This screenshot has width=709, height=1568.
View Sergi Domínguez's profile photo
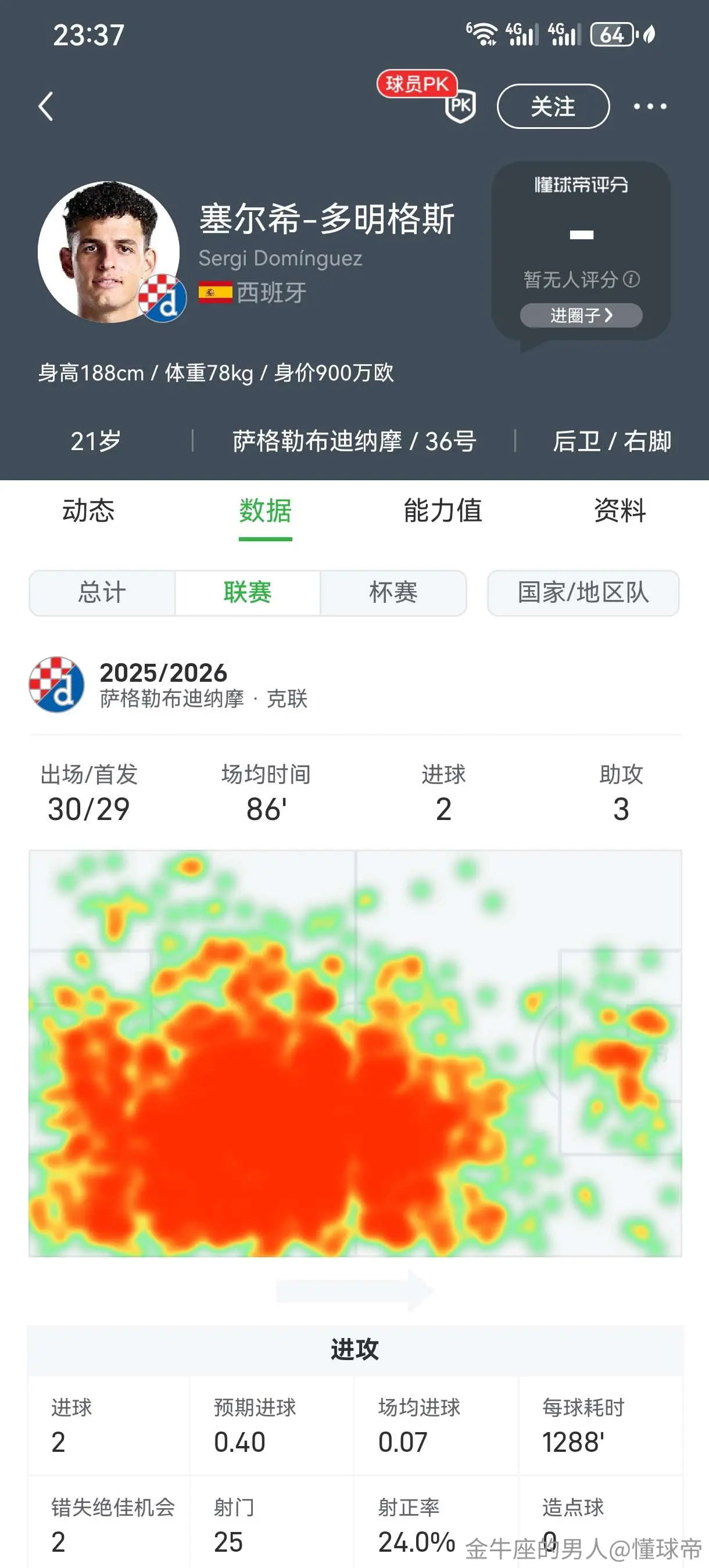pos(109,251)
